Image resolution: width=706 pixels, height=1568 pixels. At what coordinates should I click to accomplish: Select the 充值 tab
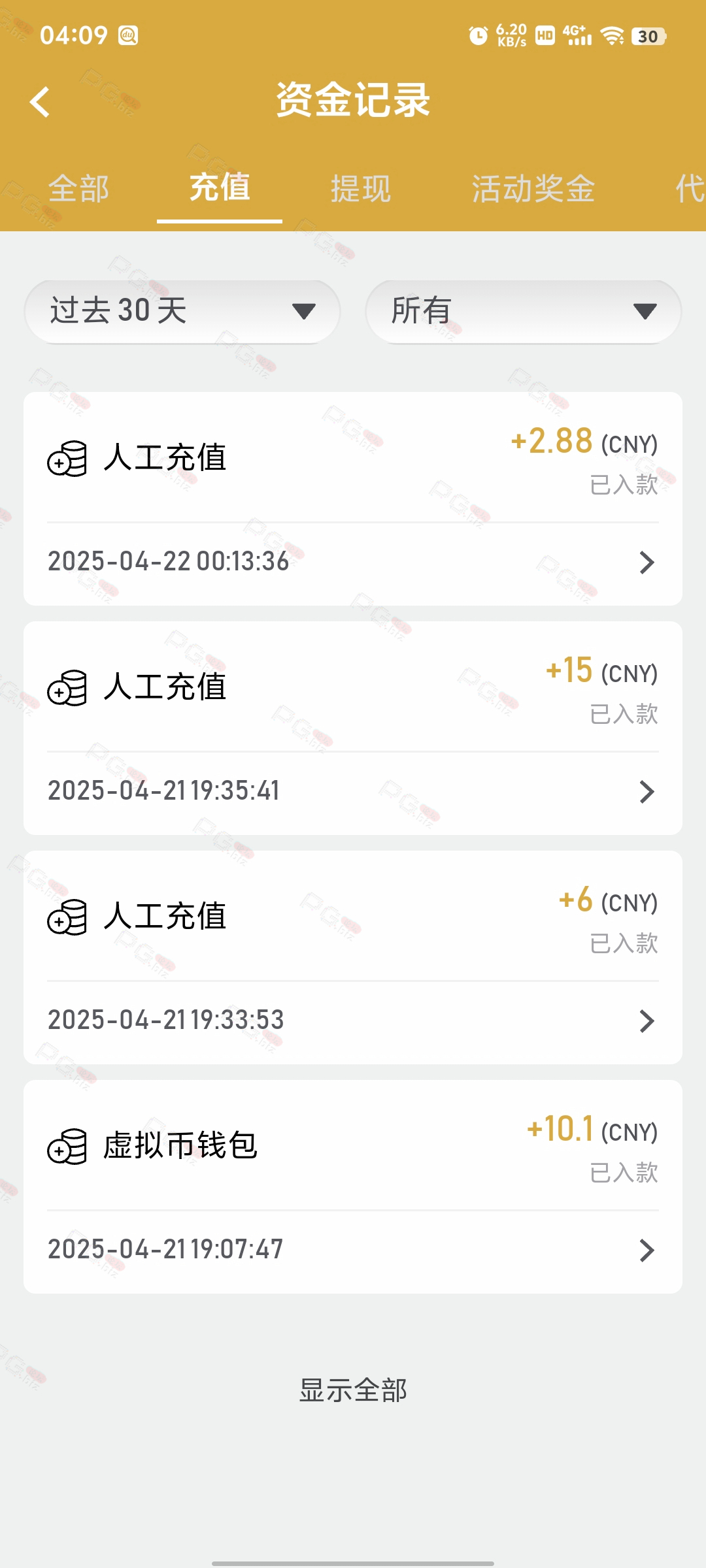[220, 188]
